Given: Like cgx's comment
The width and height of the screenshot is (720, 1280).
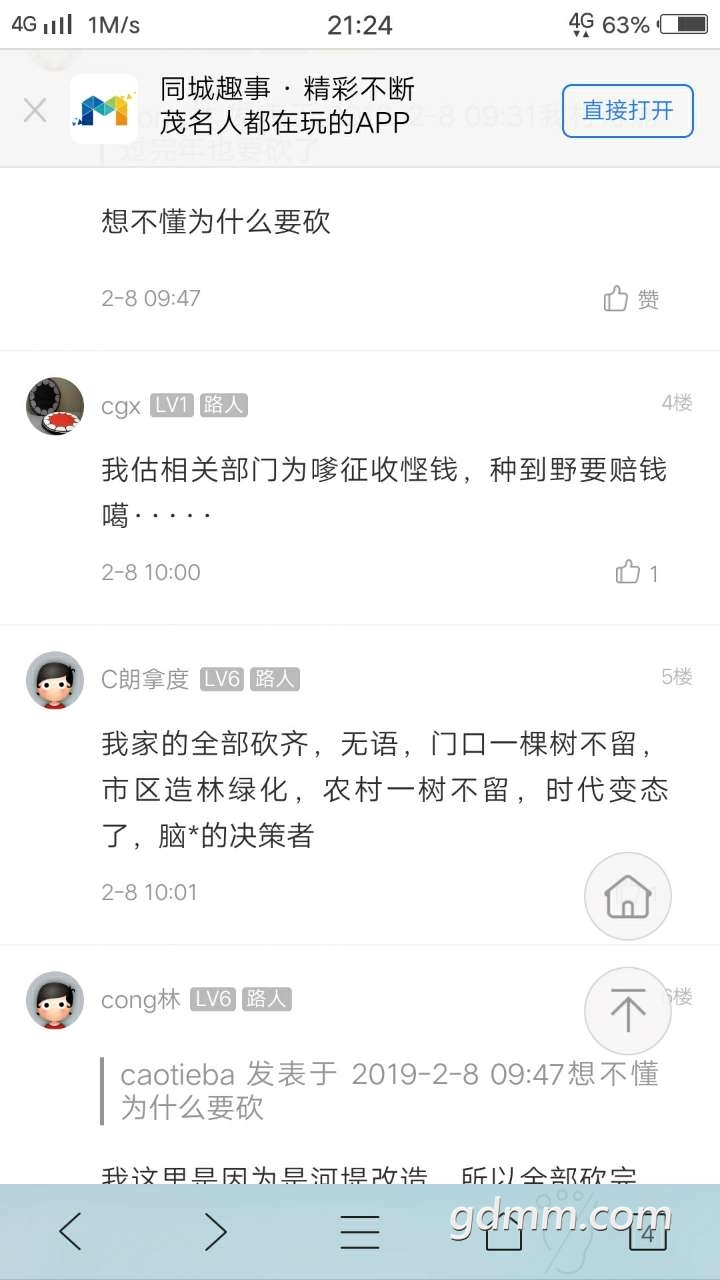Looking at the screenshot, I should pos(636,573).
